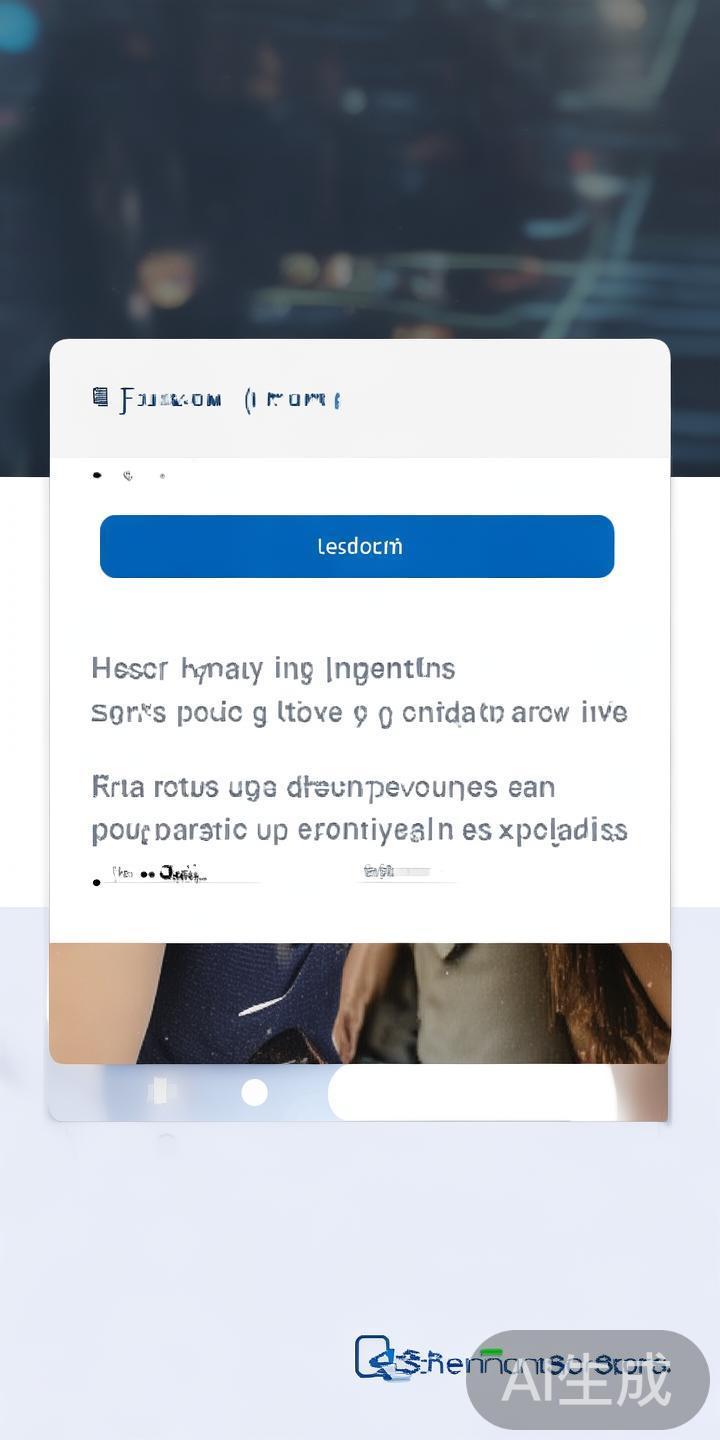Select the first radio dot below the header

pyautogui.click(x=97, y=475)
